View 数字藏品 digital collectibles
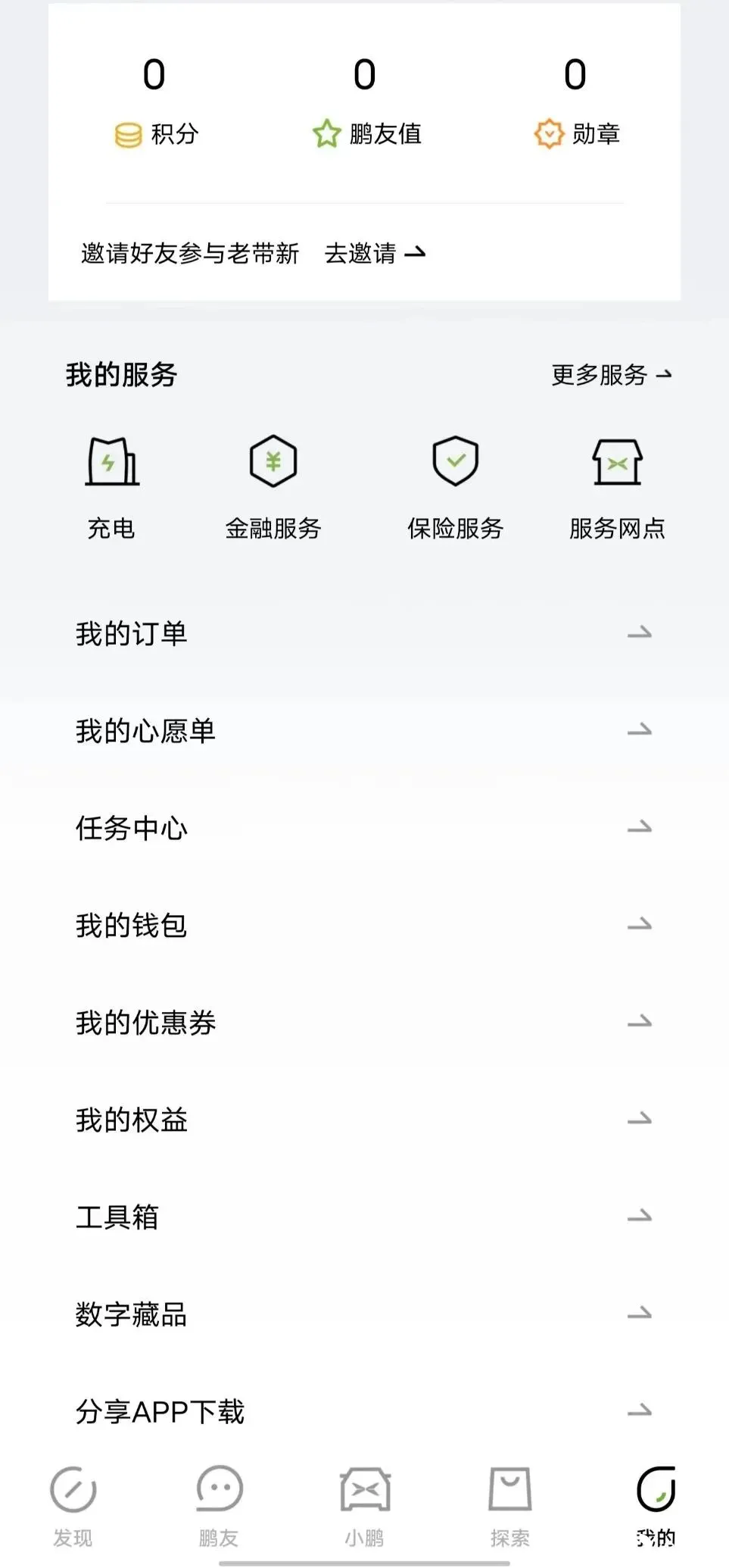Viewport: 729px width, 1568px height. tap(364, 1314)
